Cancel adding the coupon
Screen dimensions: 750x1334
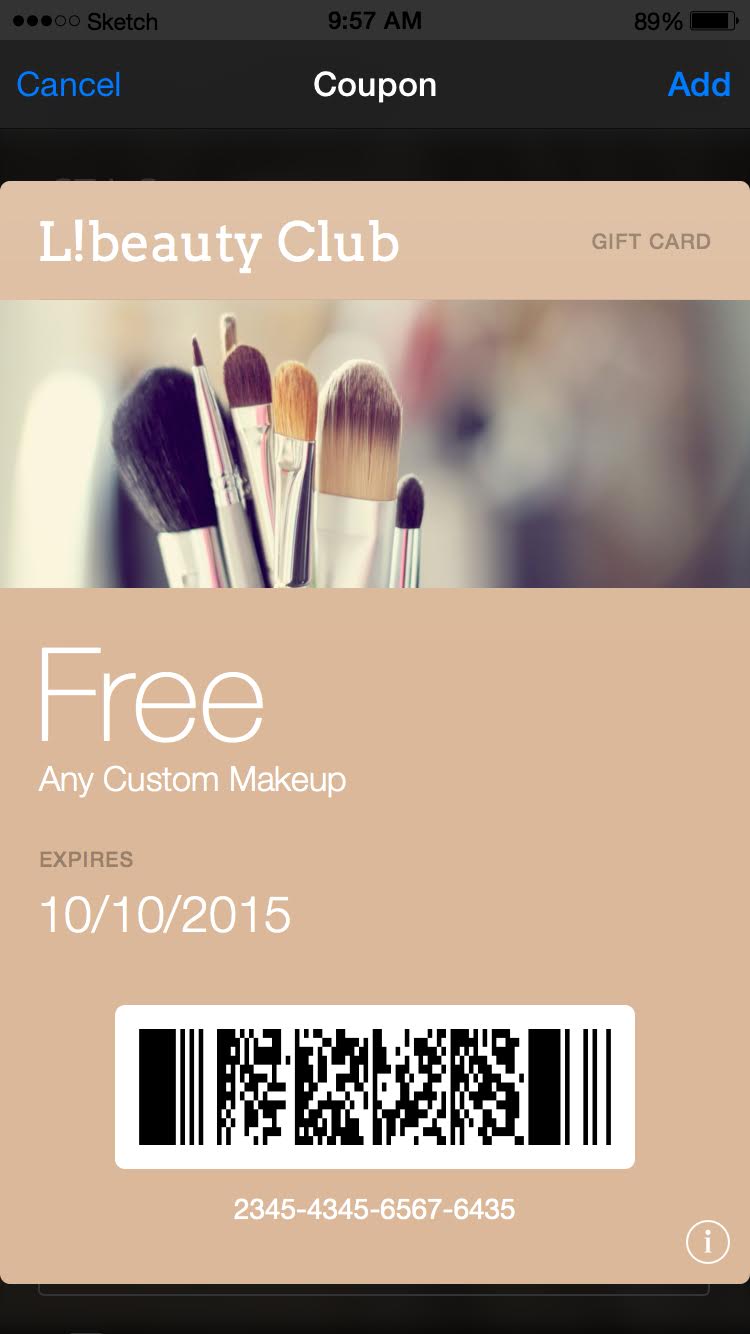[68, 85]
